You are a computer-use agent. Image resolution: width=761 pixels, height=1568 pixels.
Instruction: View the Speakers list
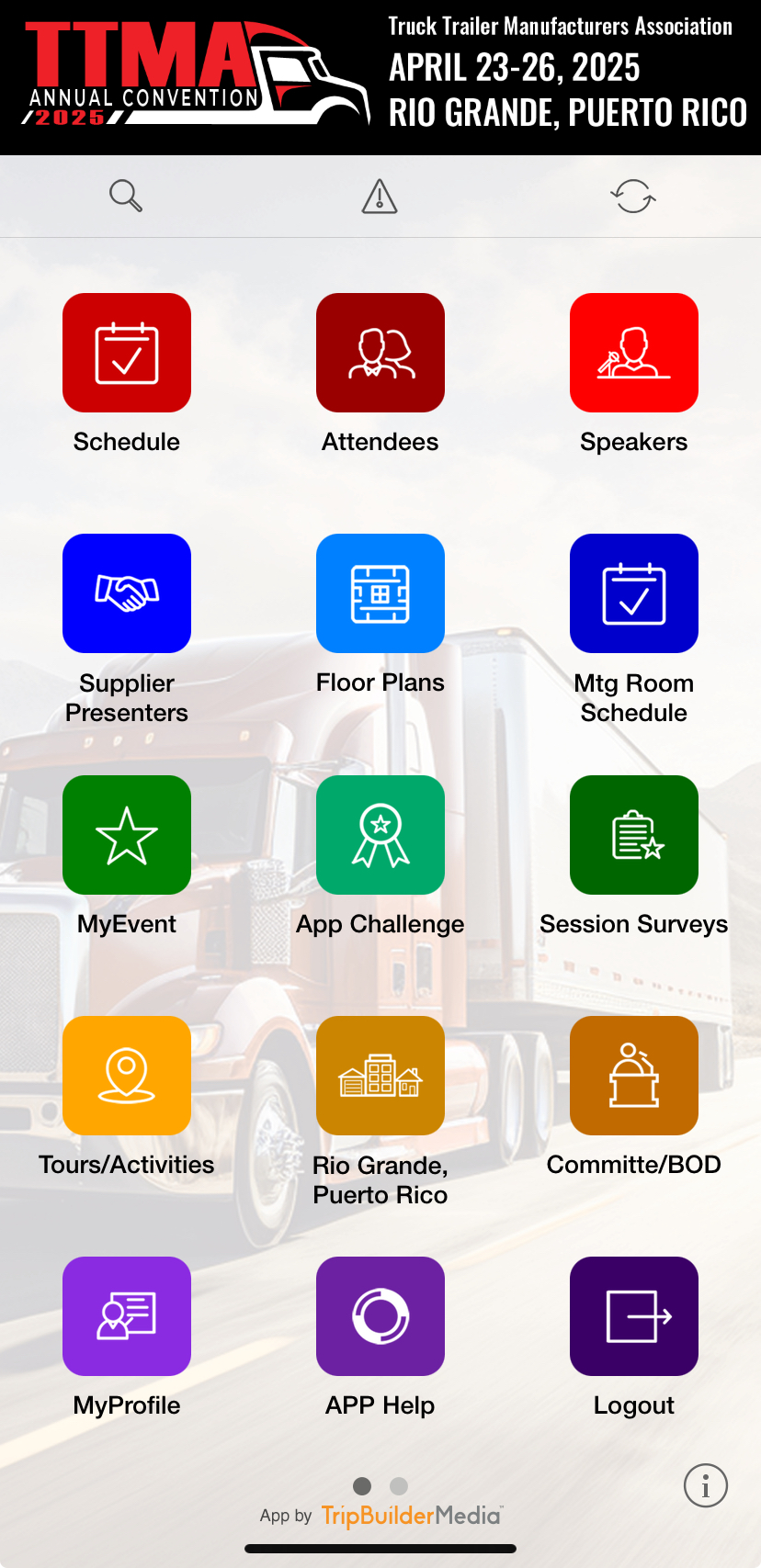point(633,352)
